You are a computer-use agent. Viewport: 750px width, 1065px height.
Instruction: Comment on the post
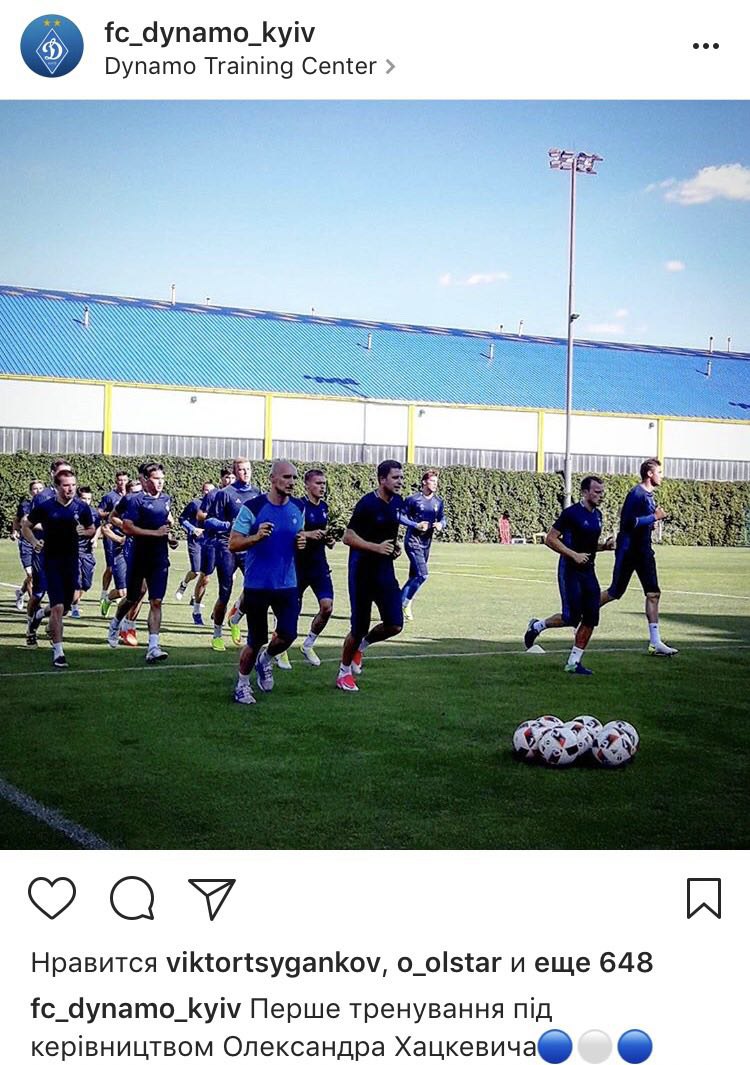[x=132, y=898]
